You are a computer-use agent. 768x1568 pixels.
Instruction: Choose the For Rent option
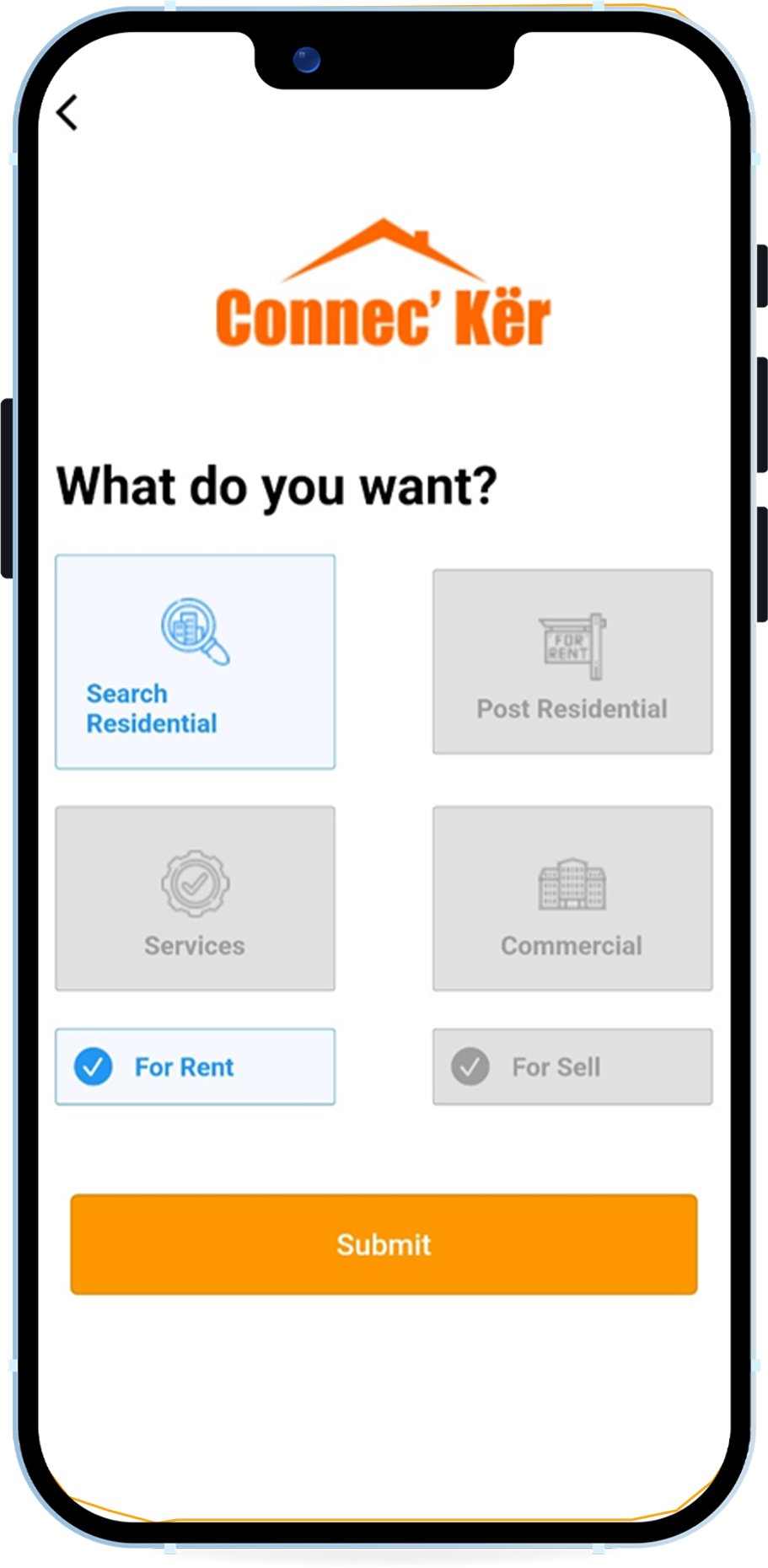click(x=195, y=1066)
